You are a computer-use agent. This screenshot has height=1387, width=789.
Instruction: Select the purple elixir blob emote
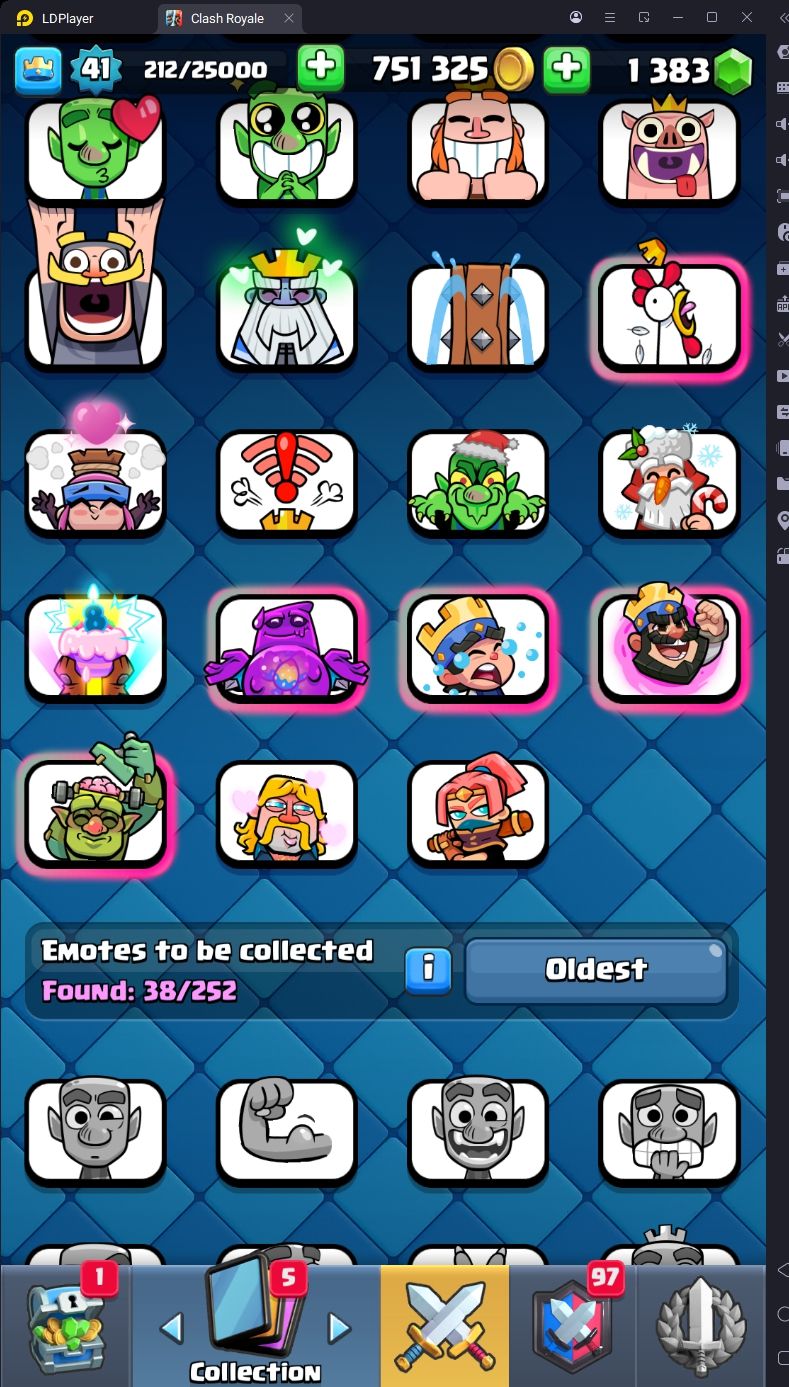click(287, 647)
